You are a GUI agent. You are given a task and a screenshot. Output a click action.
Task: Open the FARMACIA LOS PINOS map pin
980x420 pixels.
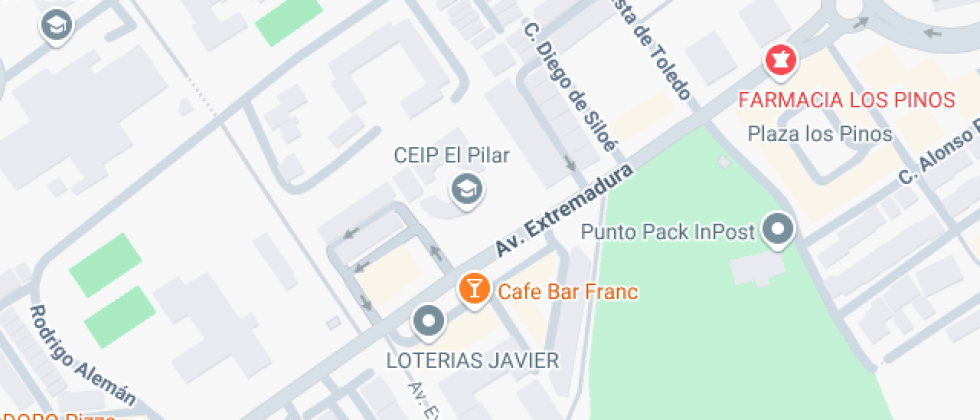[781, 62]
